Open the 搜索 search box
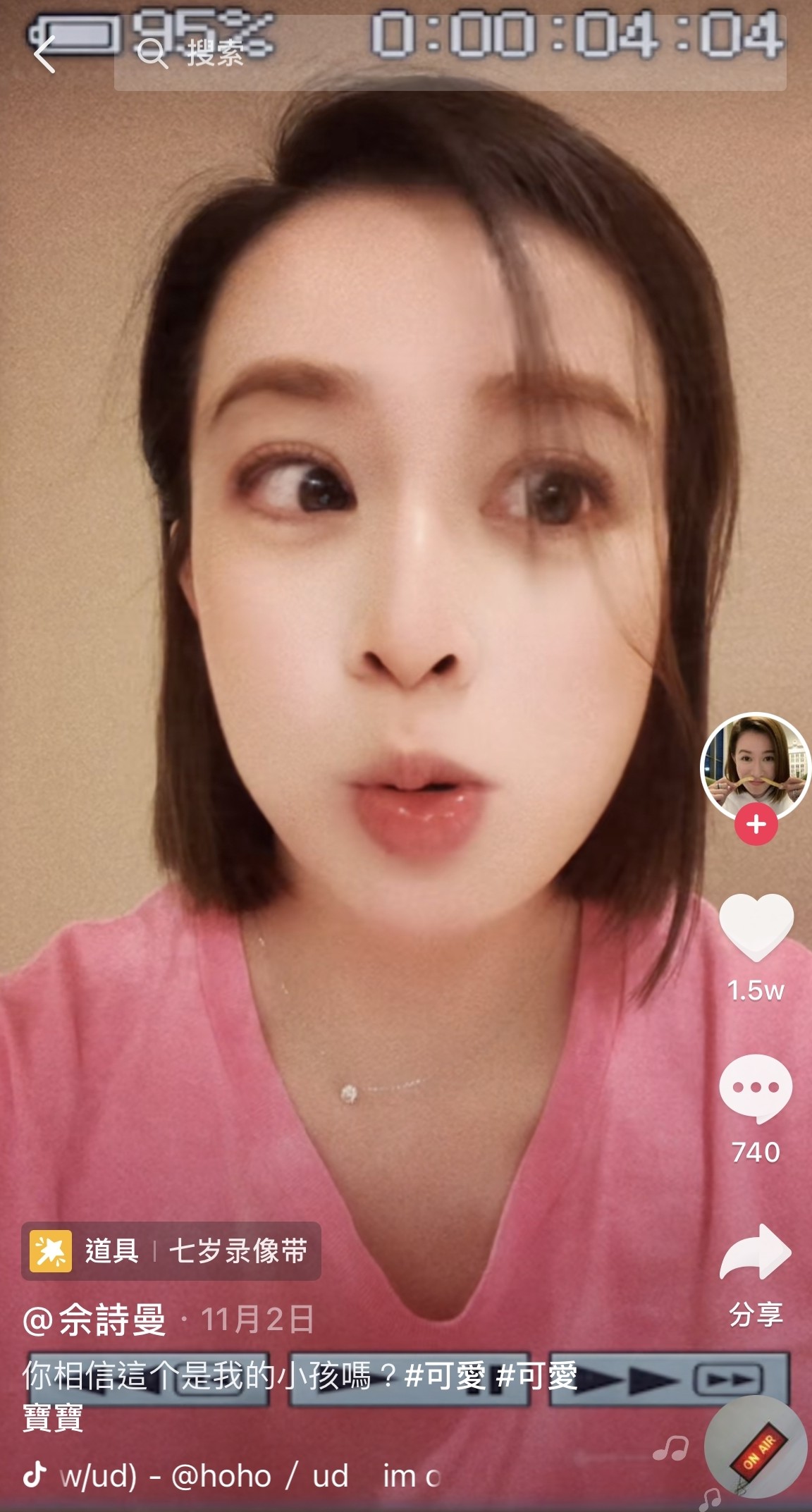This screenshot has width=812, height=1512. coord(450,54)
